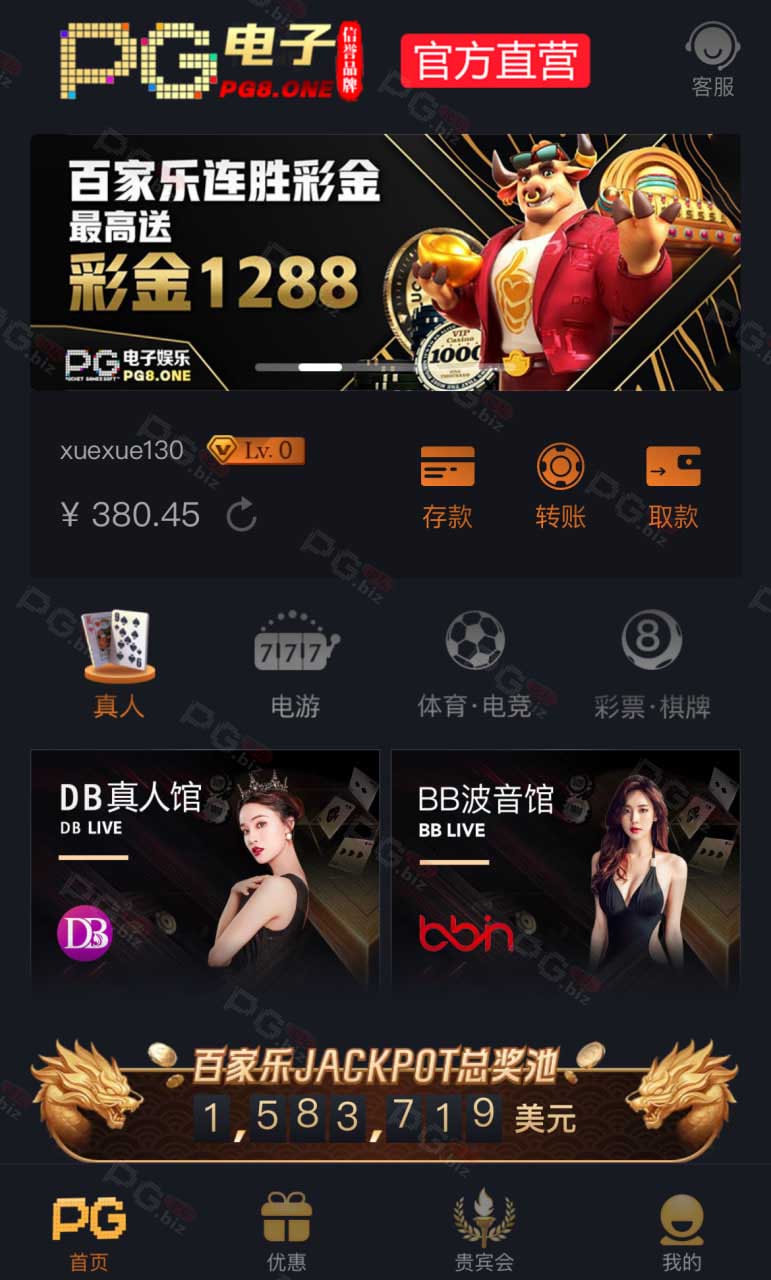Refresh the ¥380.45 balance
The width and height of the screenshot is (771, 1280).
pos(241,516)
